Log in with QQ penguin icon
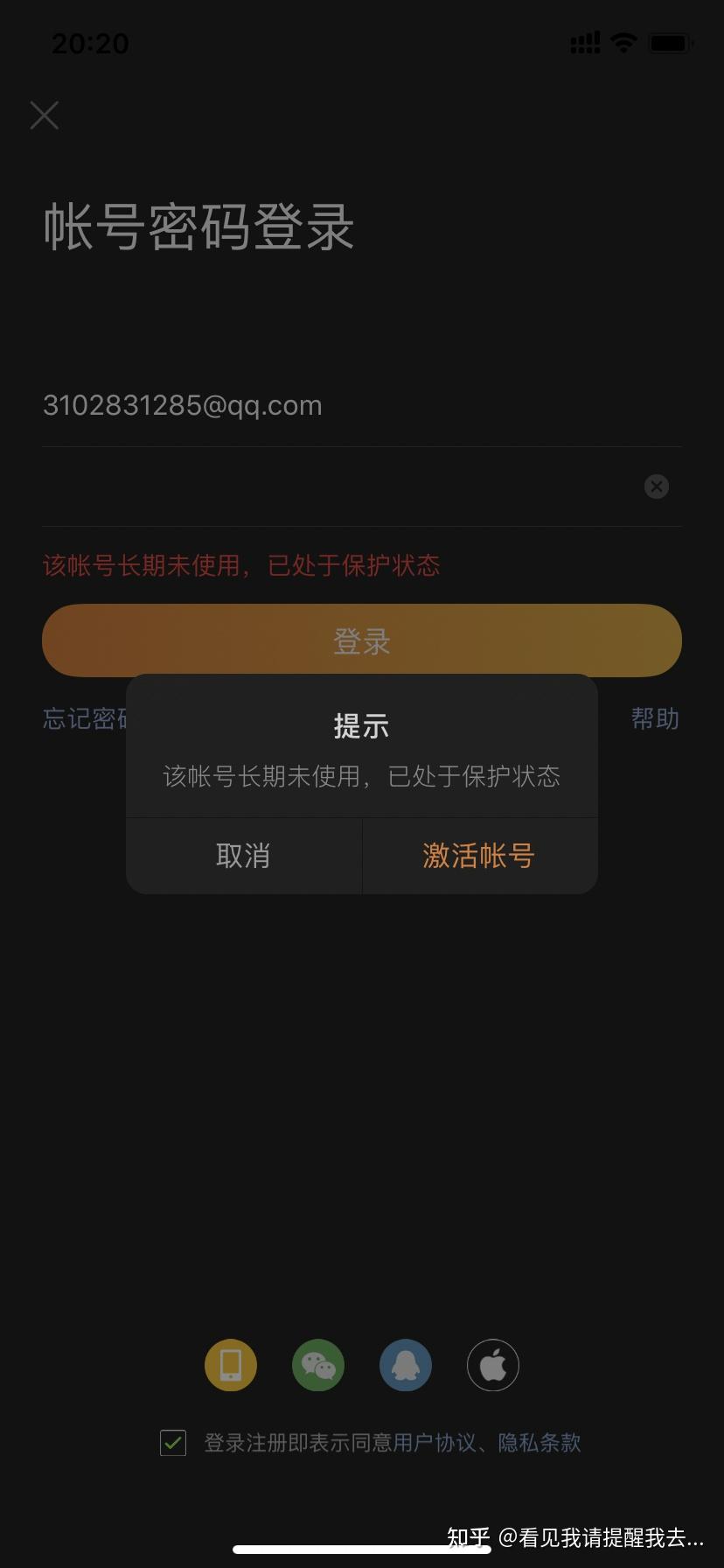The image size is (724, 1568). 406,1365
